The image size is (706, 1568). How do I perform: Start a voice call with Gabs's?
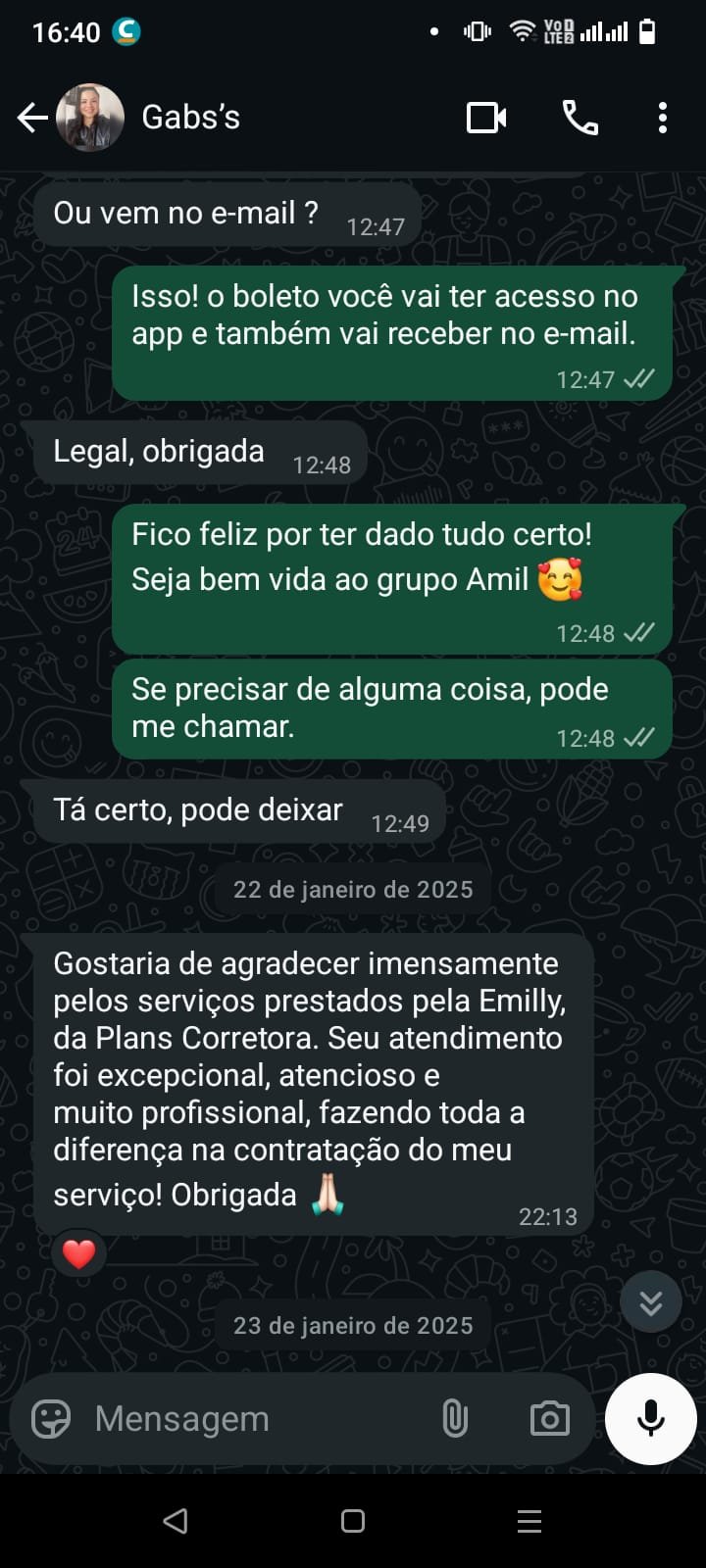click(580, 118)
